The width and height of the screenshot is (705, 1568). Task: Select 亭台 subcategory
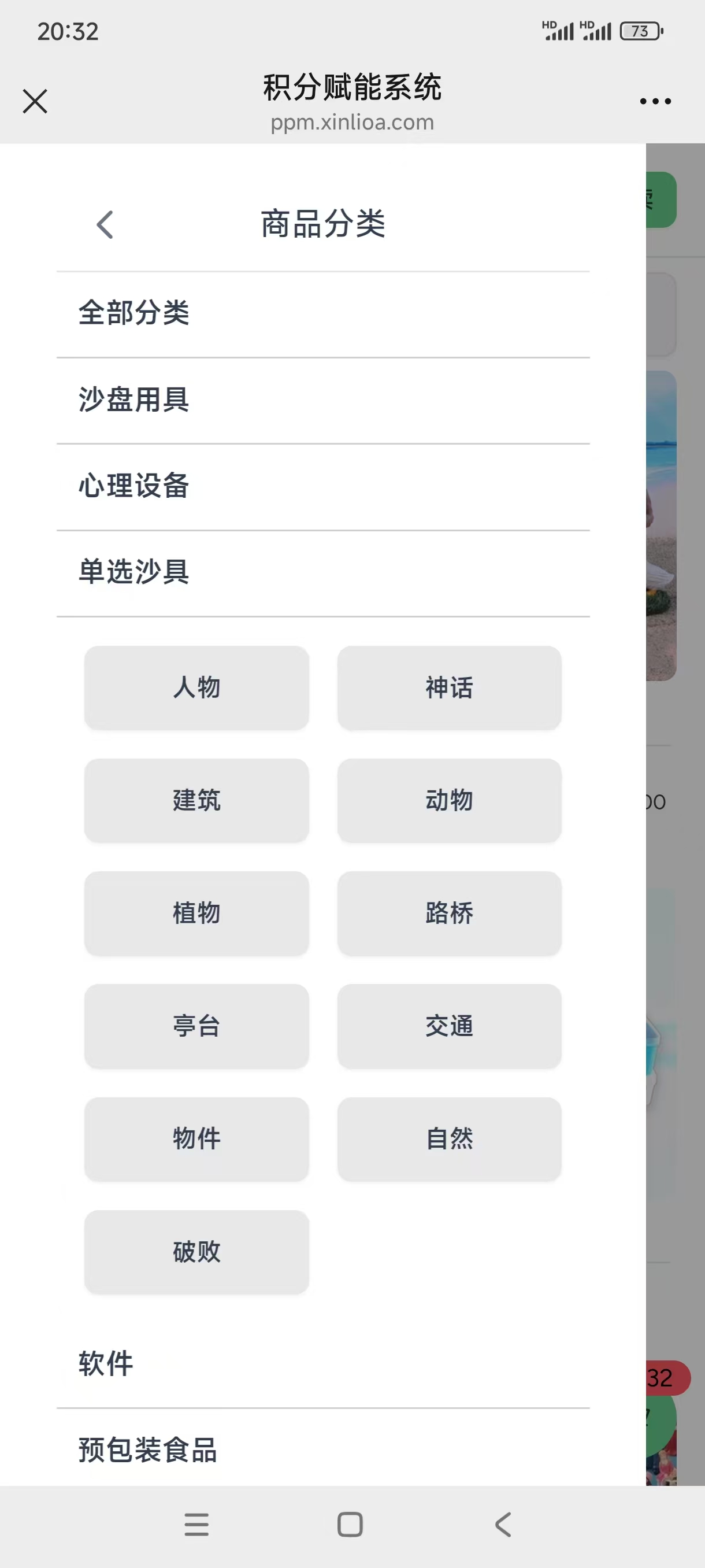[x=196, y=1026]
